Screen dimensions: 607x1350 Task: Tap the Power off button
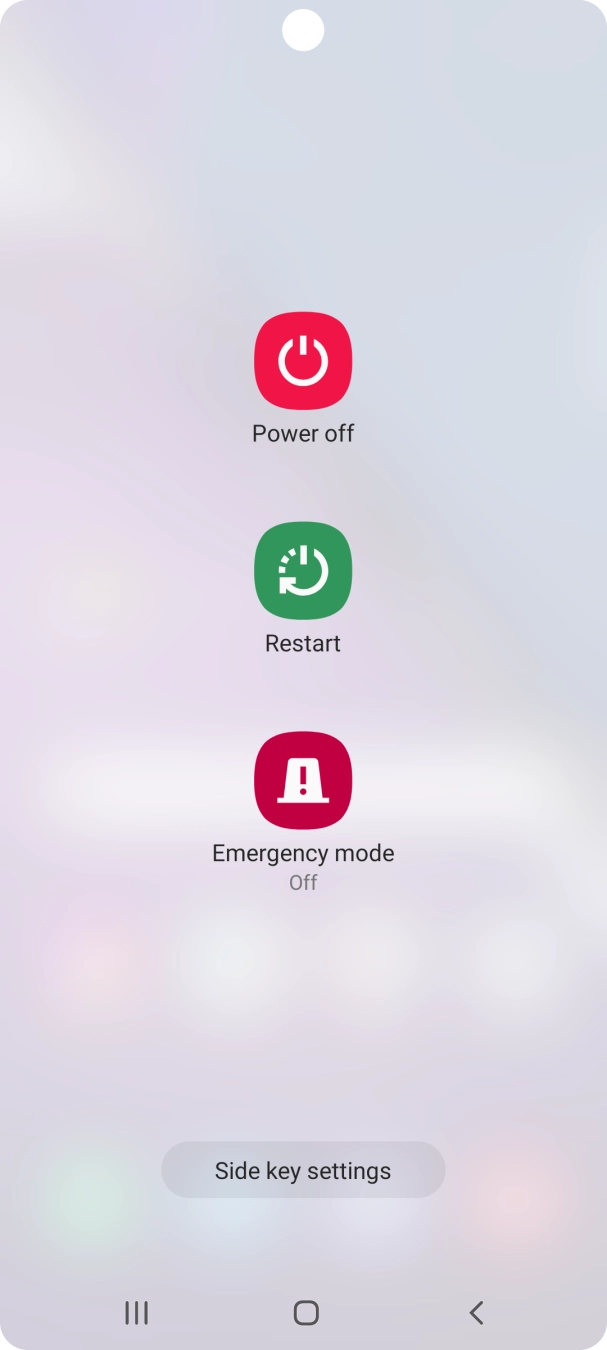click(303, 362)
